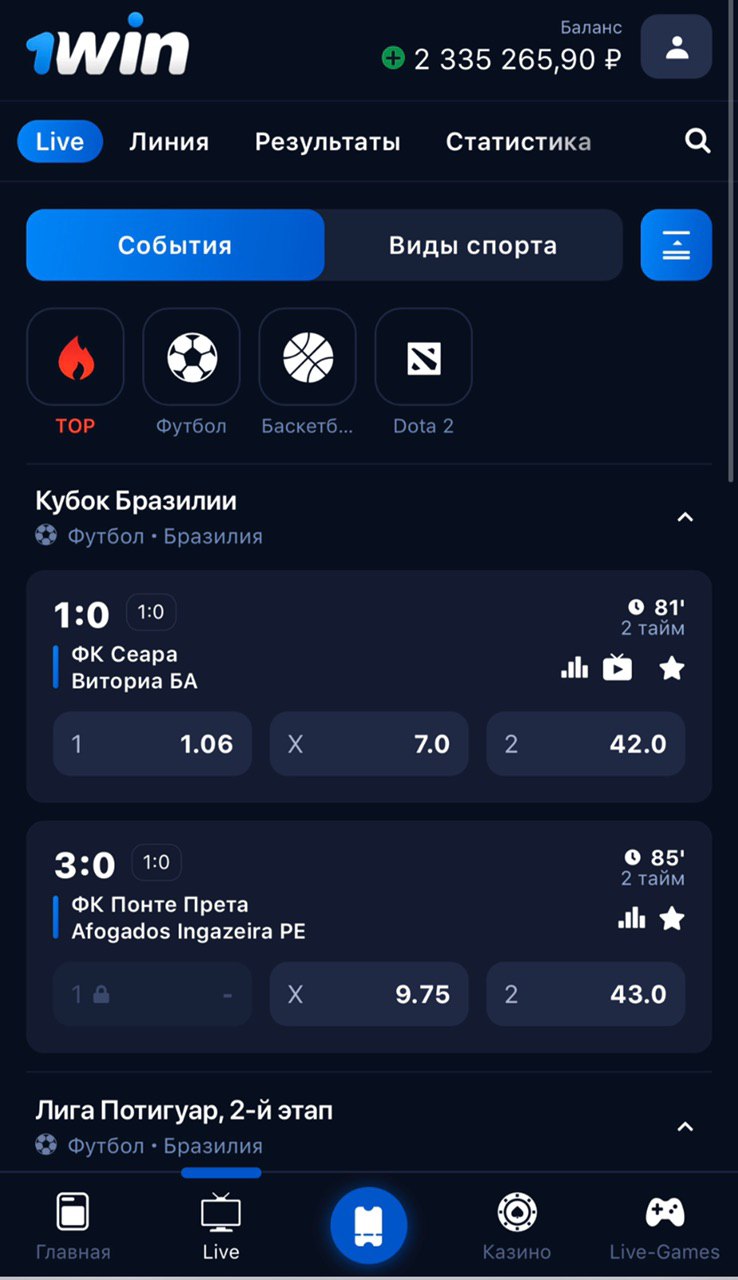Open the profile account icon
This screenshot has width=738, height=1280.
676,46
